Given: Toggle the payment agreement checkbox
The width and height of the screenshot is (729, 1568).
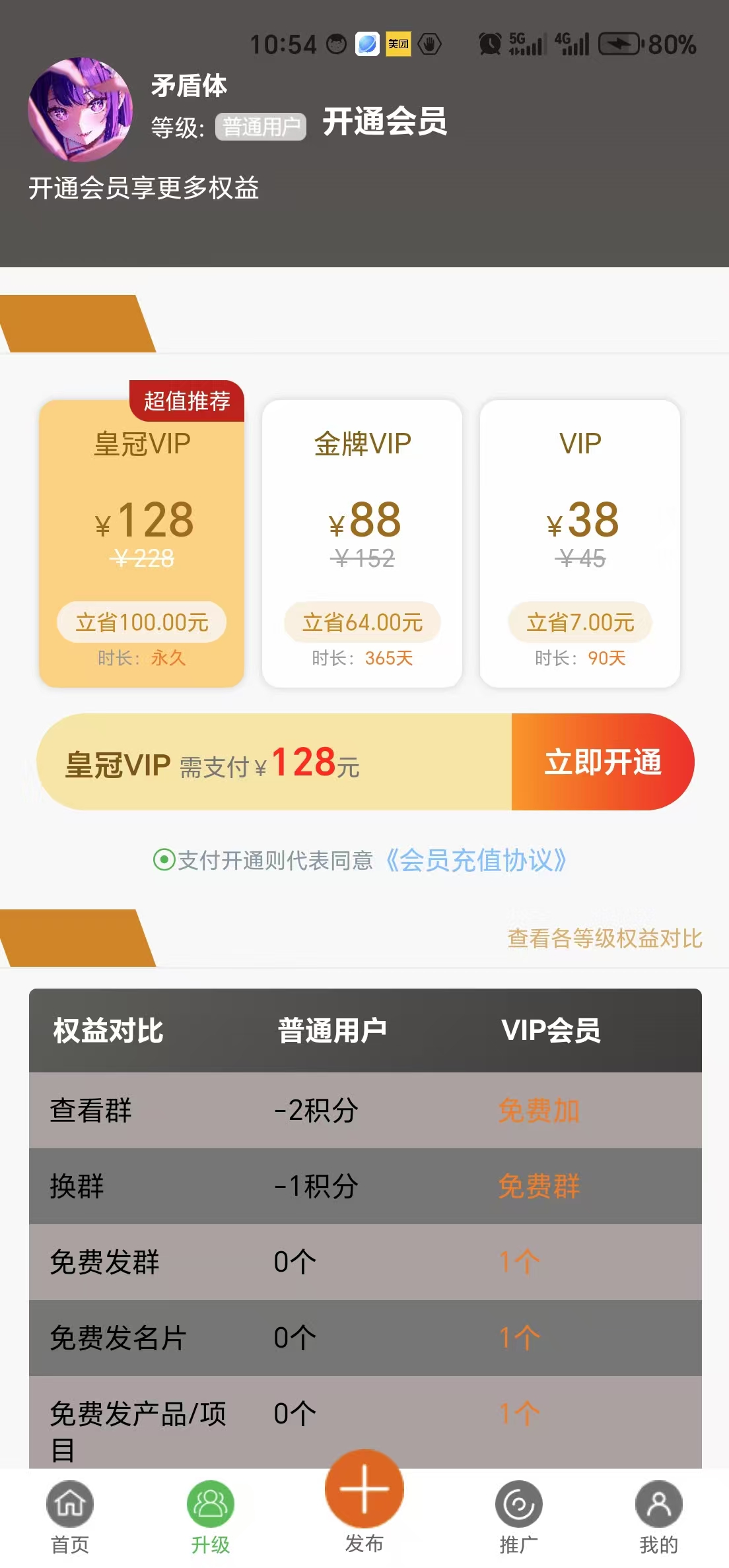Looking at the screenshot, I should (164, 860).
